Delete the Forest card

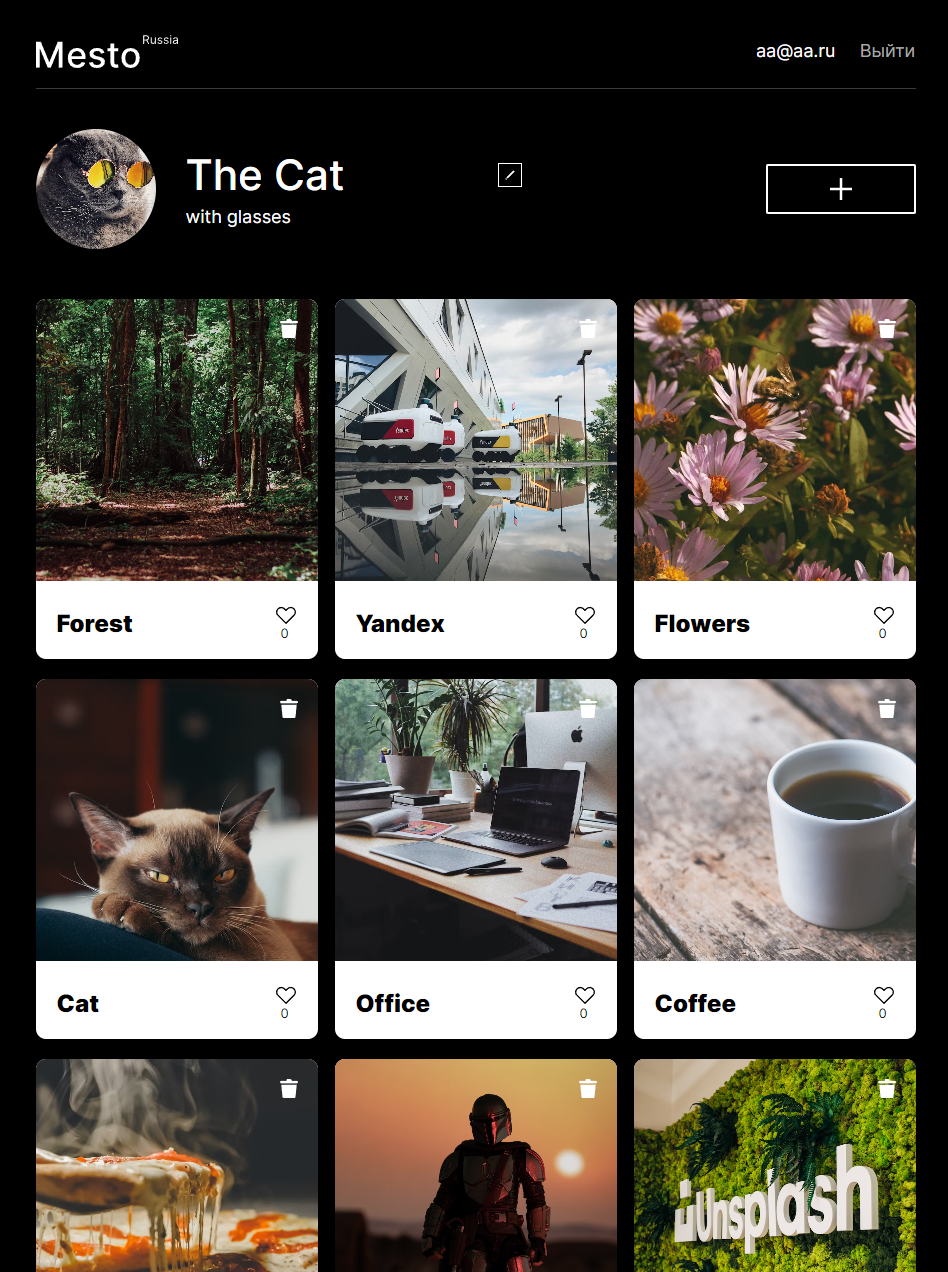coord(289,329)
